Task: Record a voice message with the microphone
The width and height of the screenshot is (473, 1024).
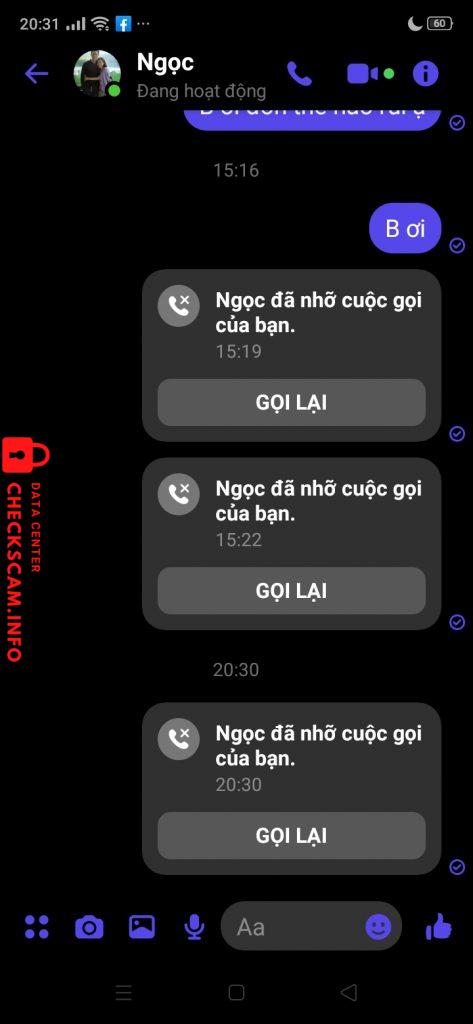Action: 194,927
